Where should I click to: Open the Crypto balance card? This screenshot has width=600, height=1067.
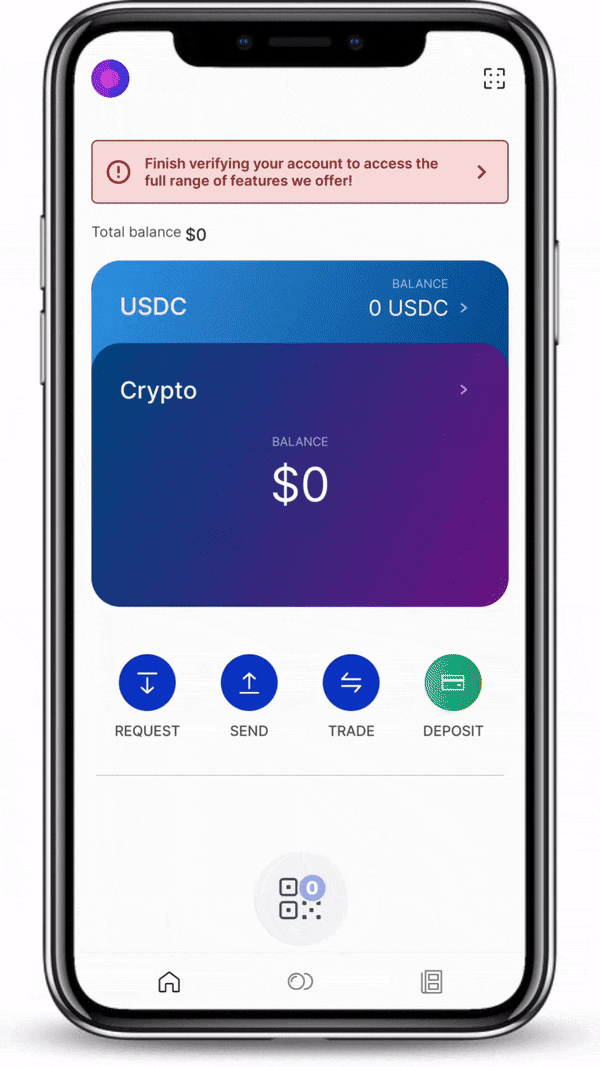click(x=299, y=475)
